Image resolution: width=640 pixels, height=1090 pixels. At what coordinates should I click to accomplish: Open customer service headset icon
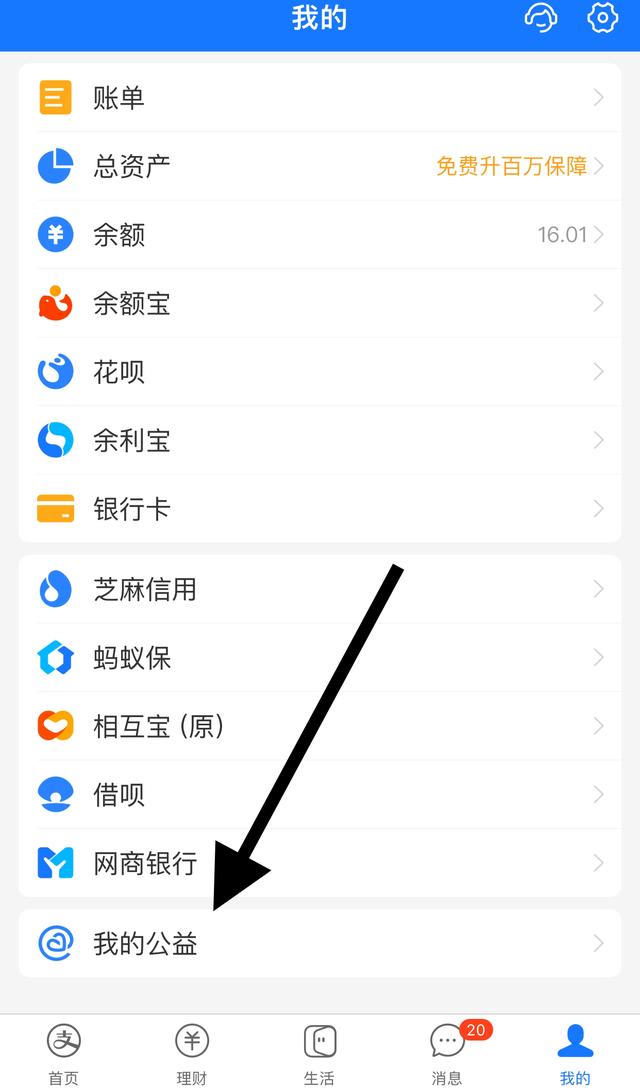pyautogui.click(x=541, y=17)
